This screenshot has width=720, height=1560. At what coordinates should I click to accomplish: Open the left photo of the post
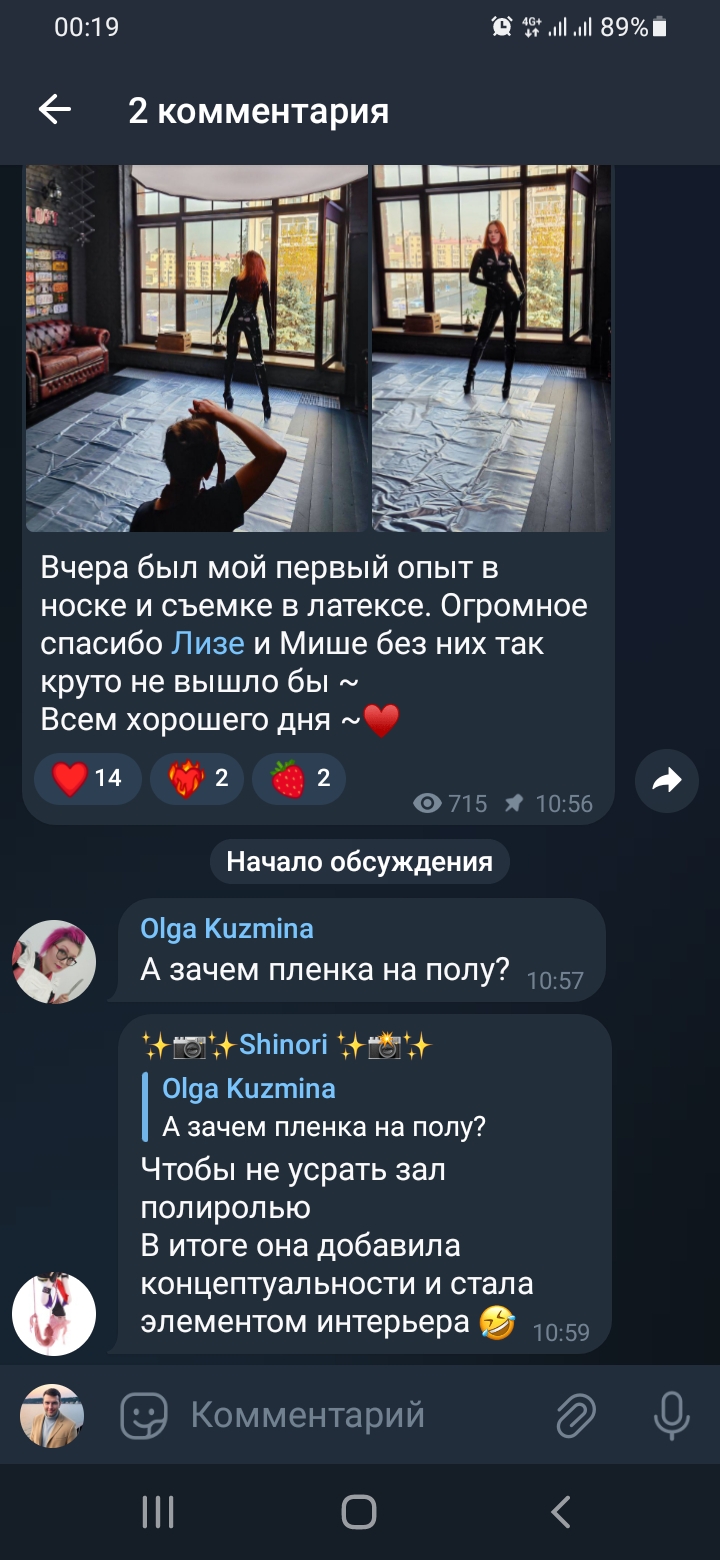pos(197,348)
